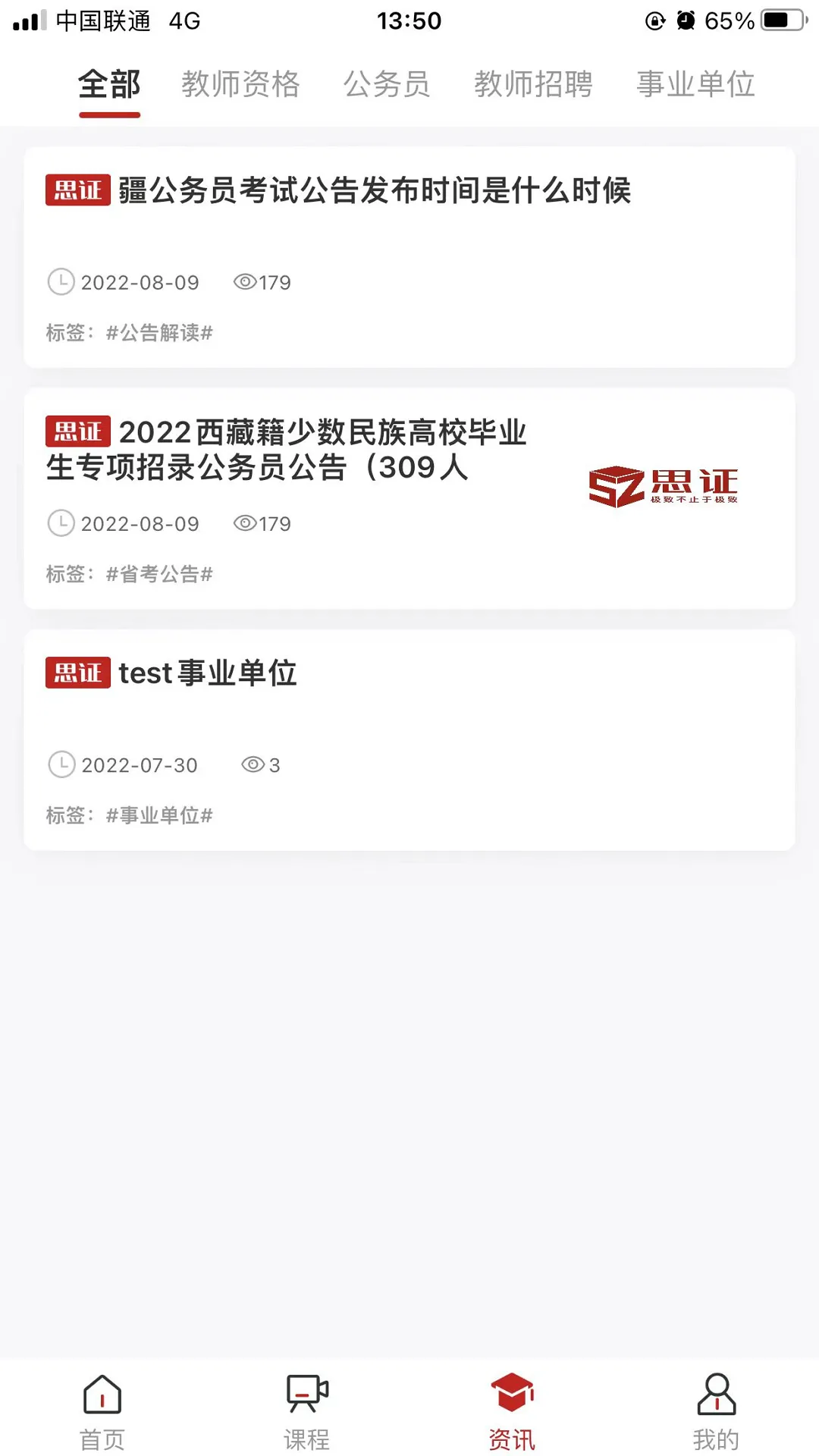The image size is (819, 1456).
Task: Click the clock icon beside 2022-07-30
Action: point(62,765)
